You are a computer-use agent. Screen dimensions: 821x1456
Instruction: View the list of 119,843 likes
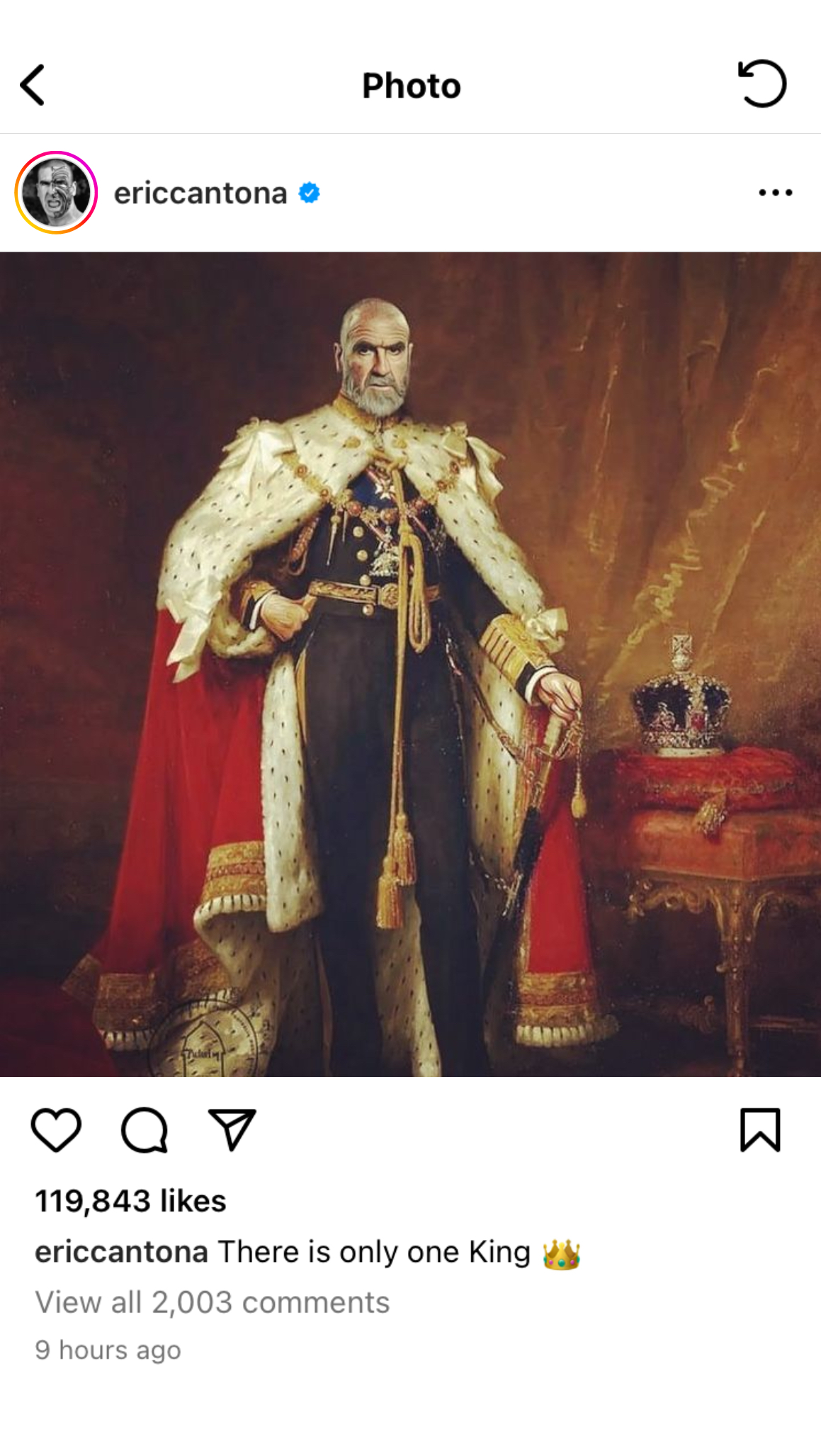tap(130, 1201)
